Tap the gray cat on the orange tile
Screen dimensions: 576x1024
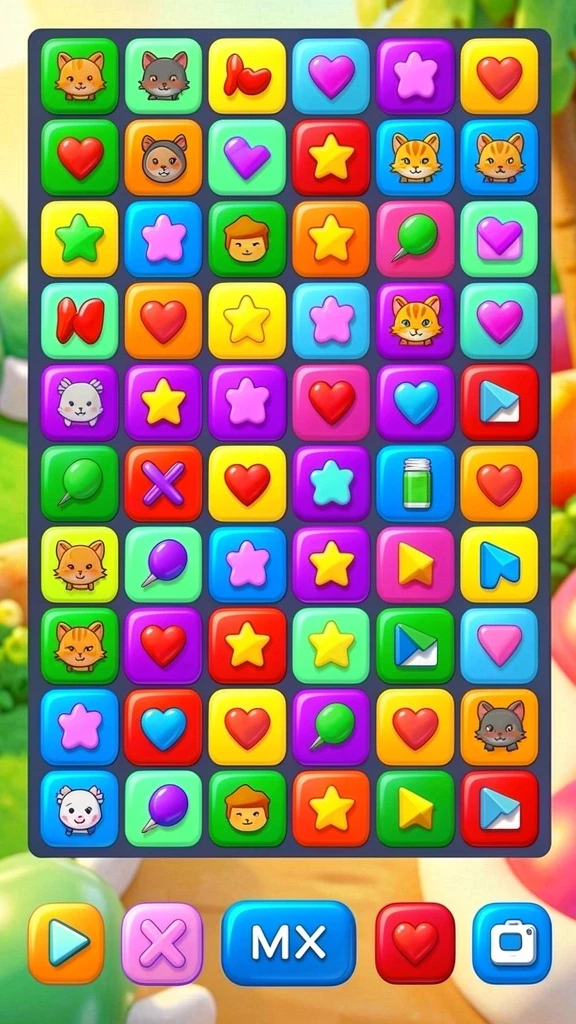pos(500,727)
